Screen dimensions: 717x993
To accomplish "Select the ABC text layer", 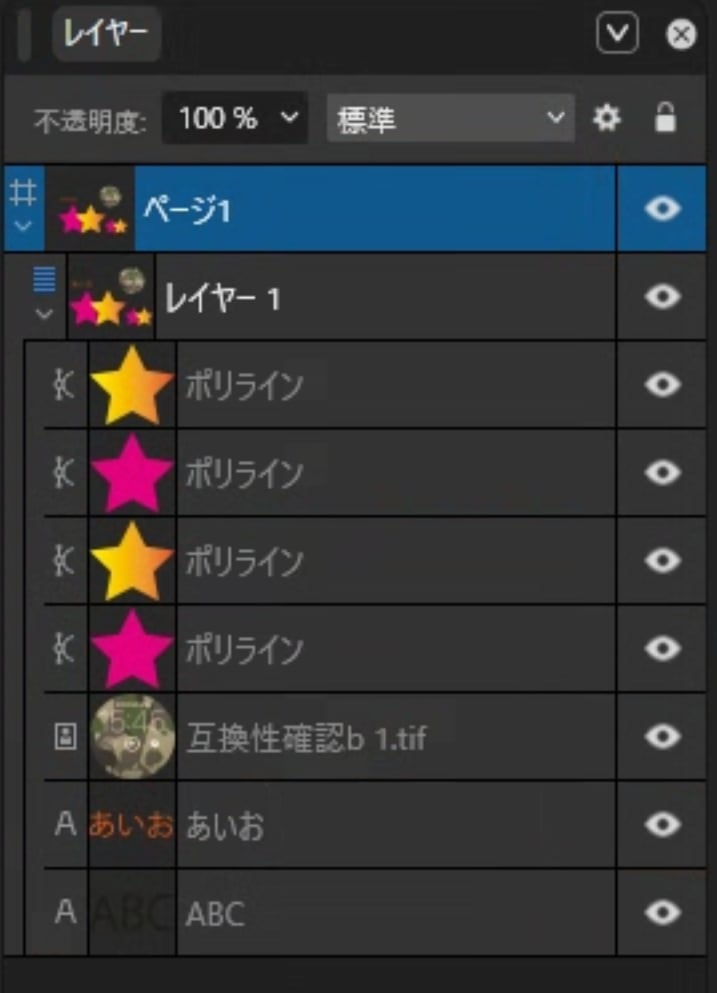I will (x=390, y=913).
